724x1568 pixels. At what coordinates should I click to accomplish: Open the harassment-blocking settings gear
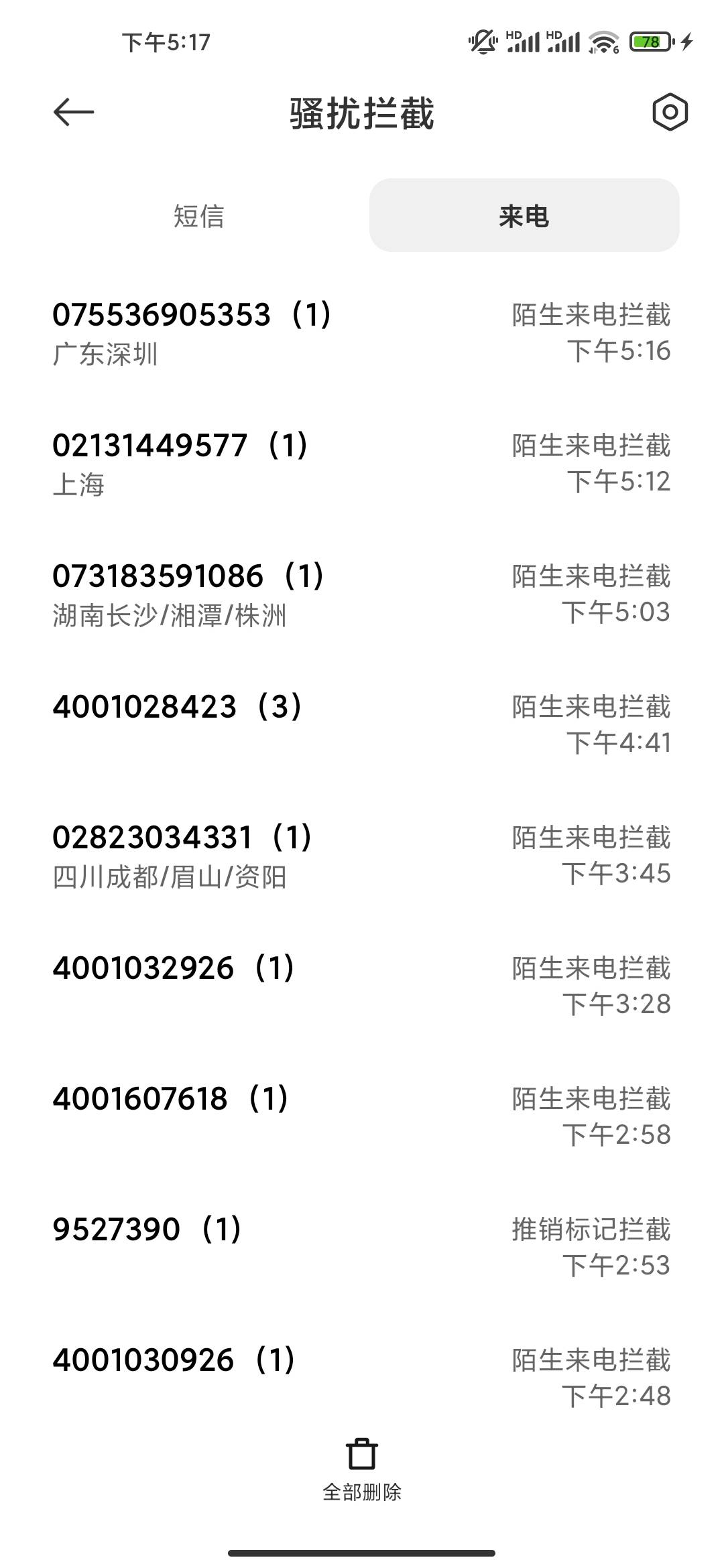[x=670, y=112]
